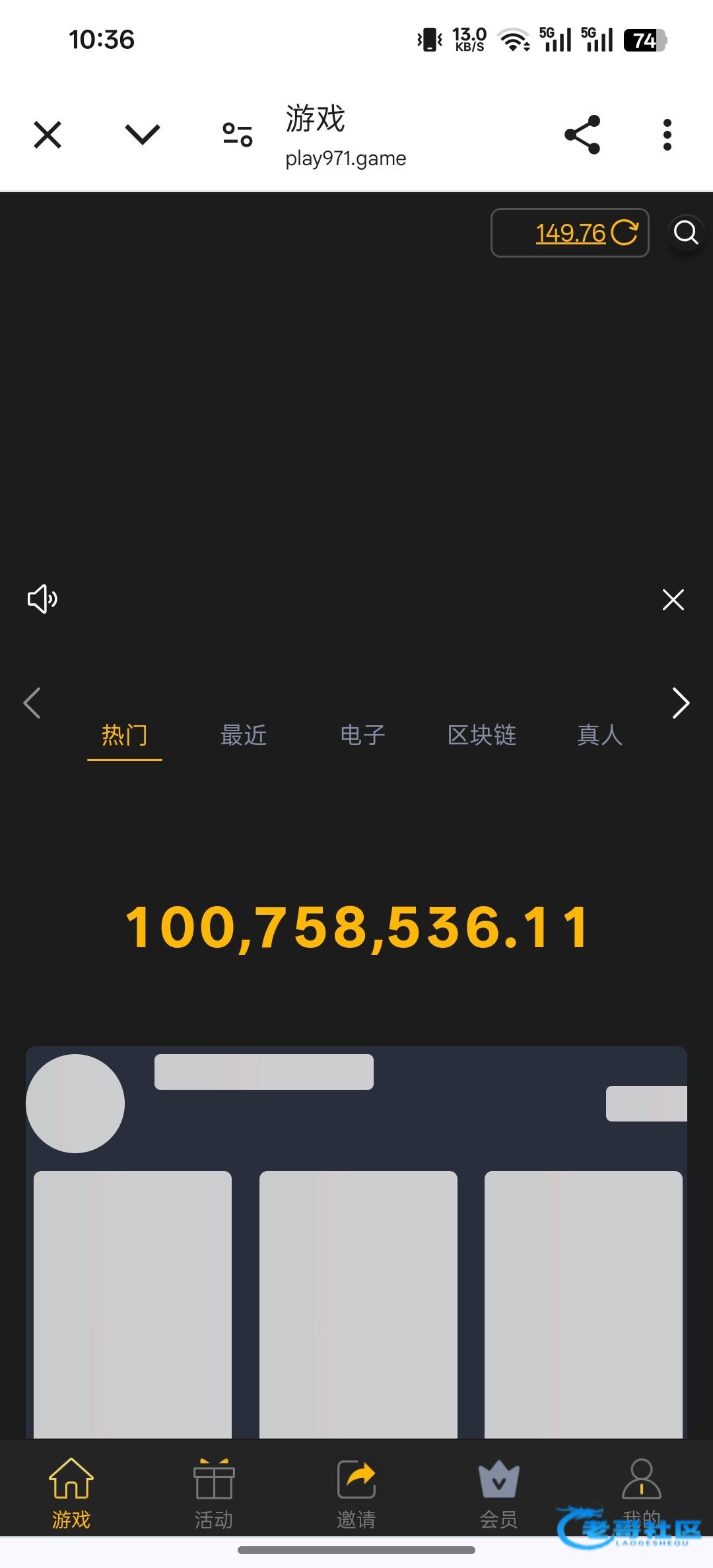This screenshot has width=713, height=1568.
Task: Share the play971.game page
Action: pyautogui.click(x=582, y=135)
